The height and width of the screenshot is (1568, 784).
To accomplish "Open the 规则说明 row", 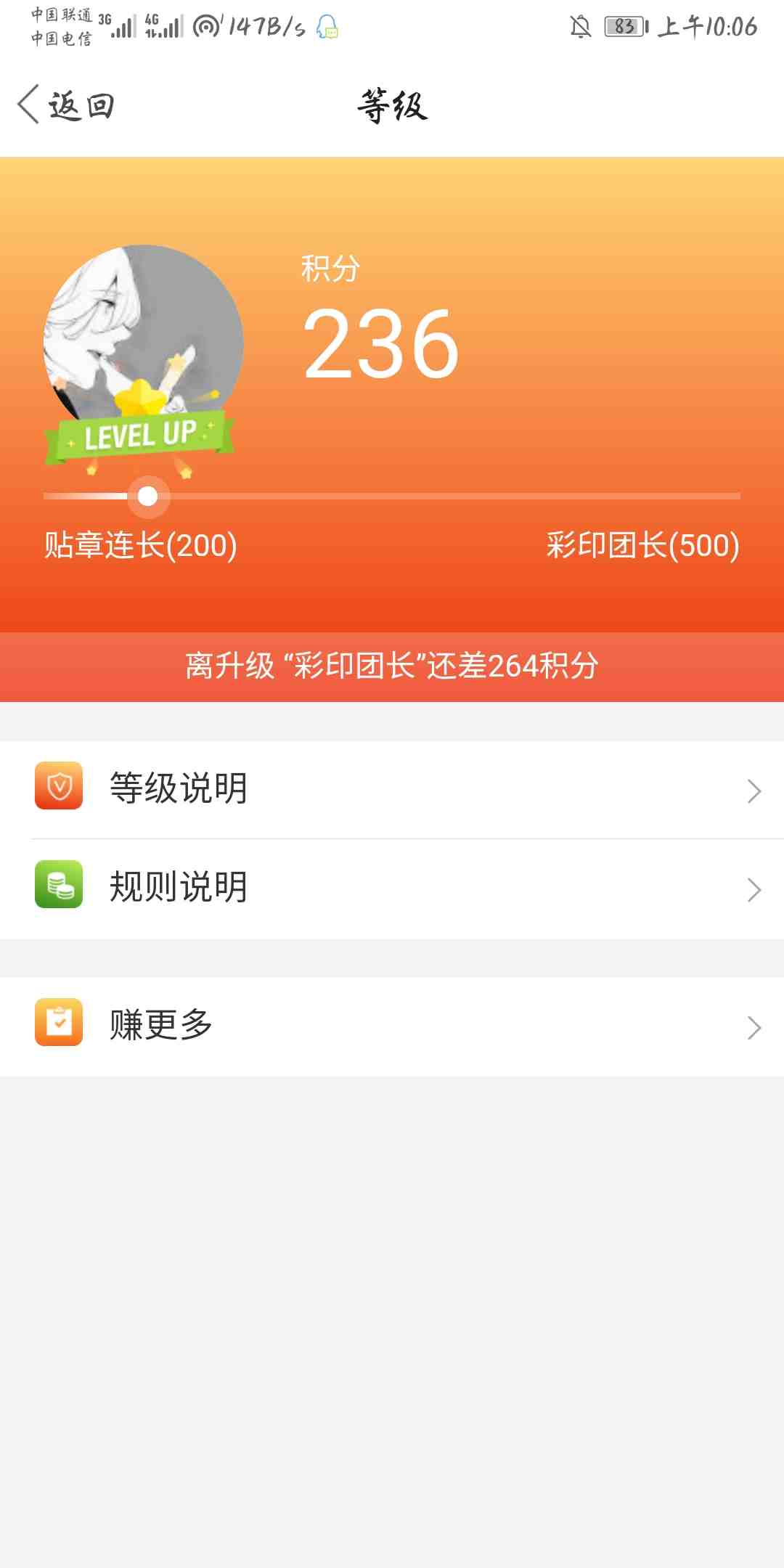I will (x=392, y=888).
